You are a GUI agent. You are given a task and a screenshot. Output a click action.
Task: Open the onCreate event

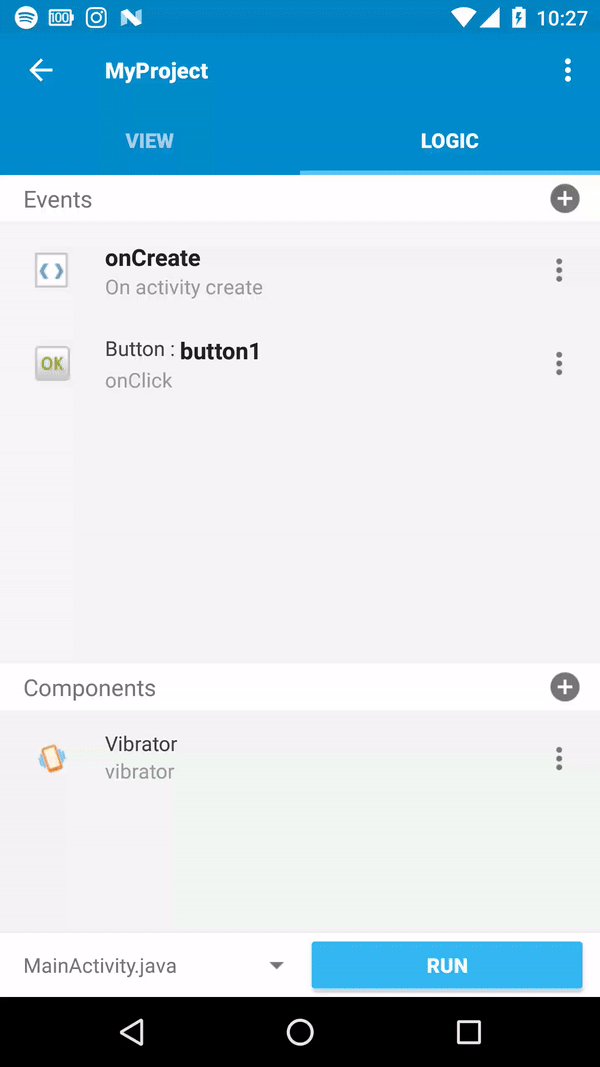click(250, 271)
